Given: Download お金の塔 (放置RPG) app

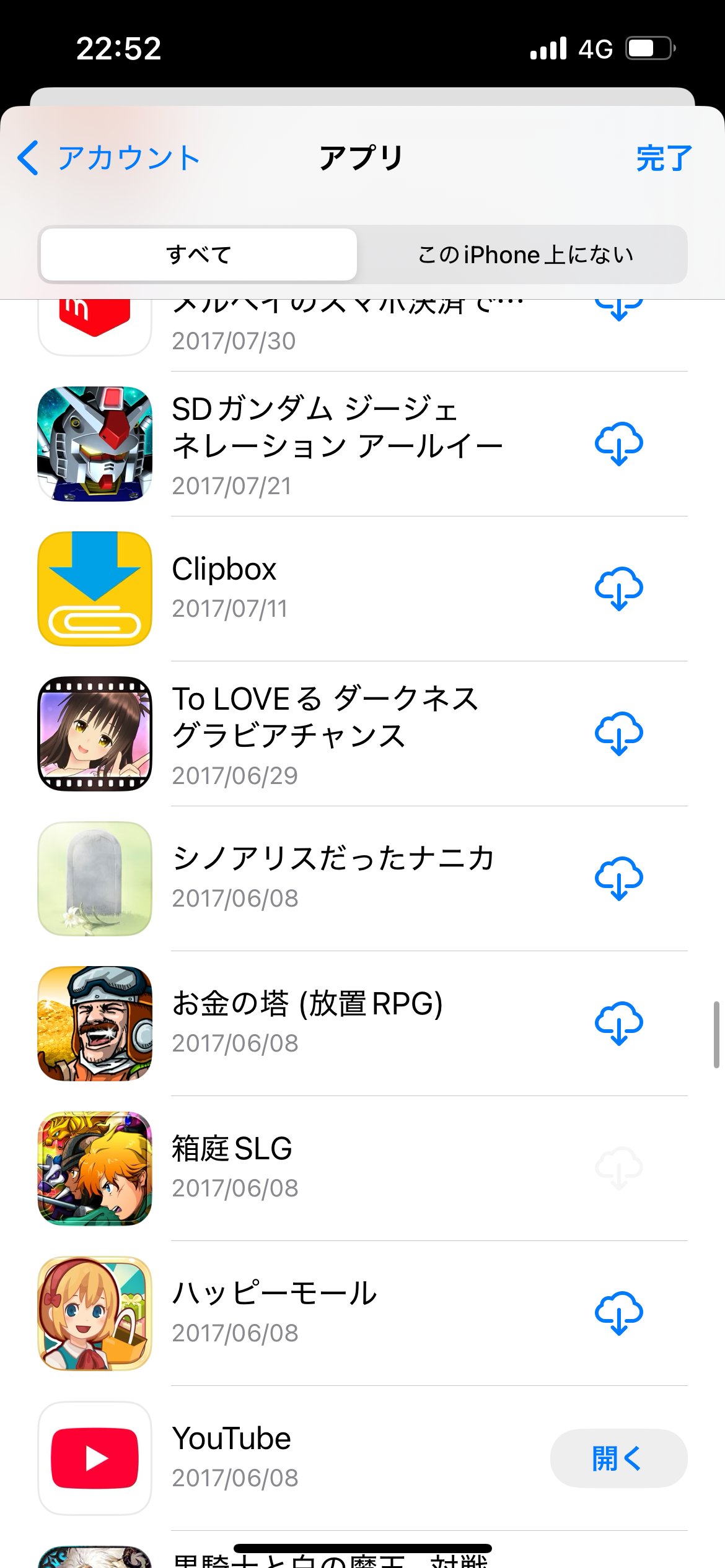Looking at the screenshot, I should point(618,1023).
